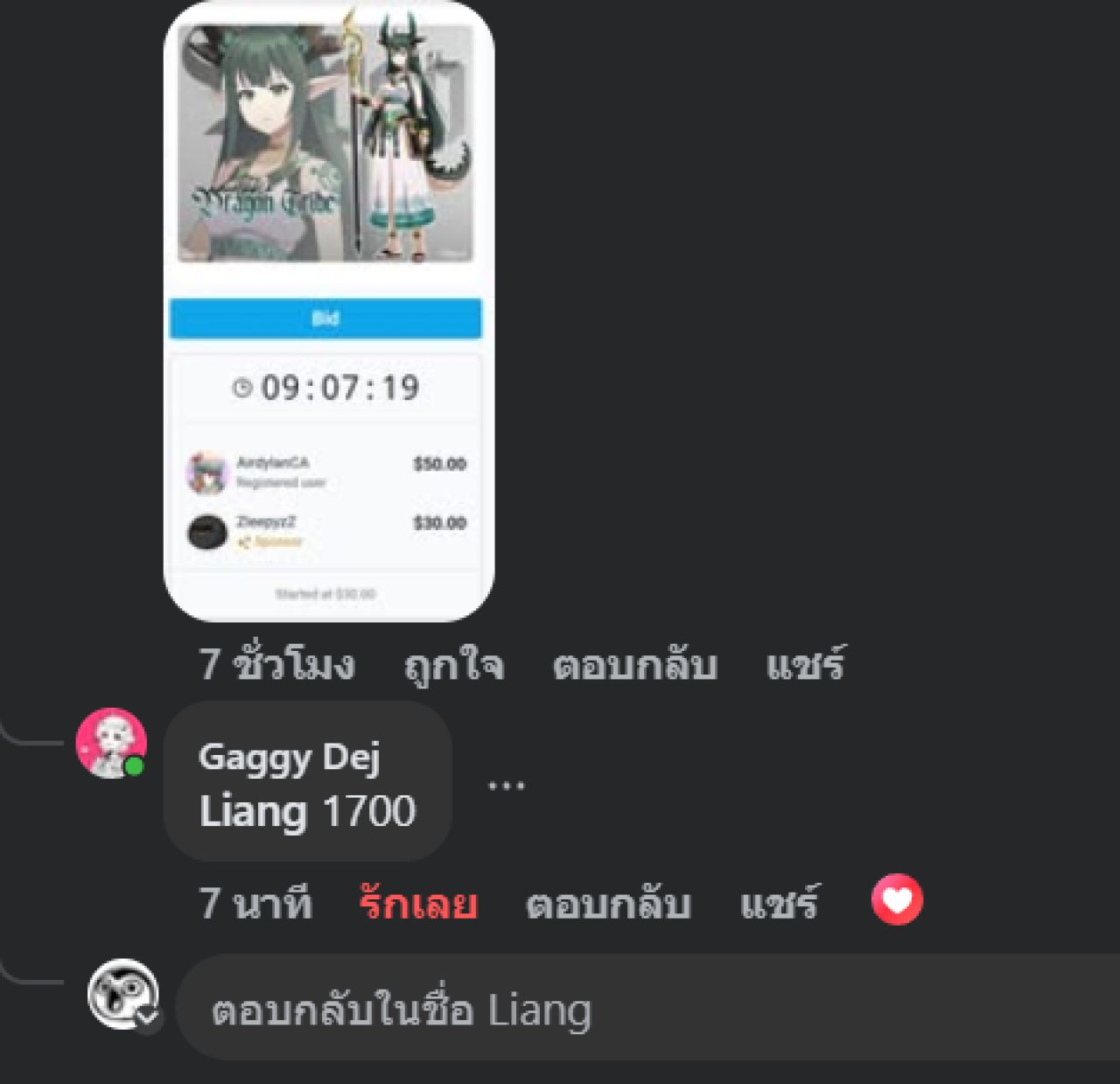Tap แชร์ under Gaggy Dej's comment

[779, 903]
